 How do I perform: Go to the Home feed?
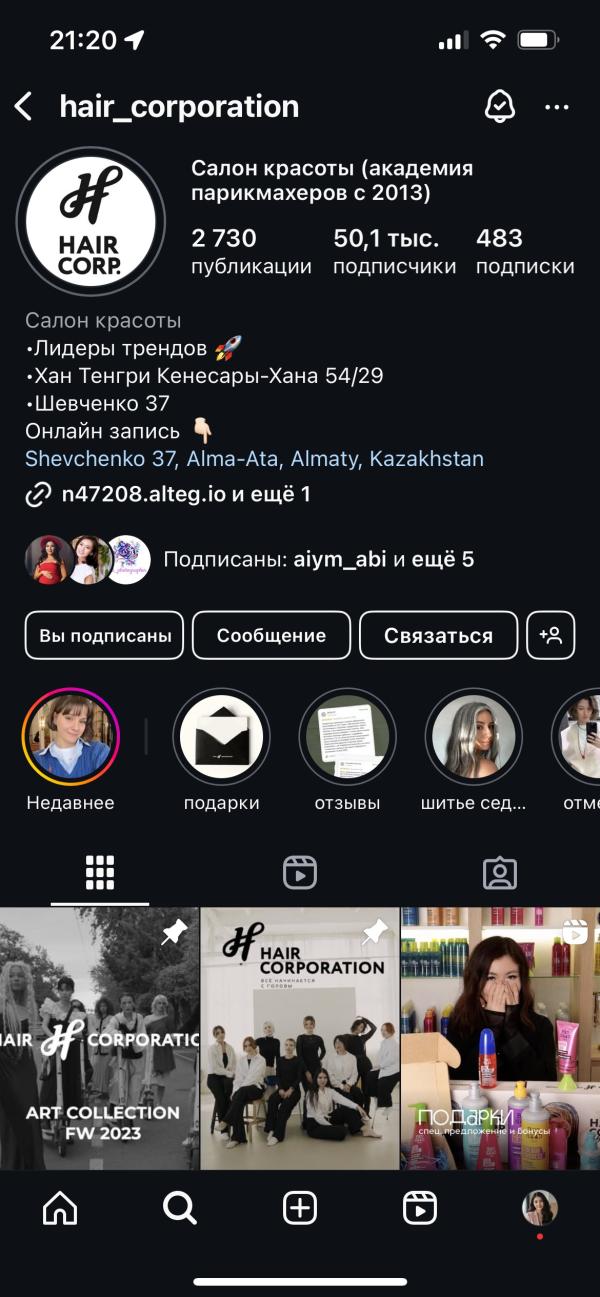tap(60, 1208)
